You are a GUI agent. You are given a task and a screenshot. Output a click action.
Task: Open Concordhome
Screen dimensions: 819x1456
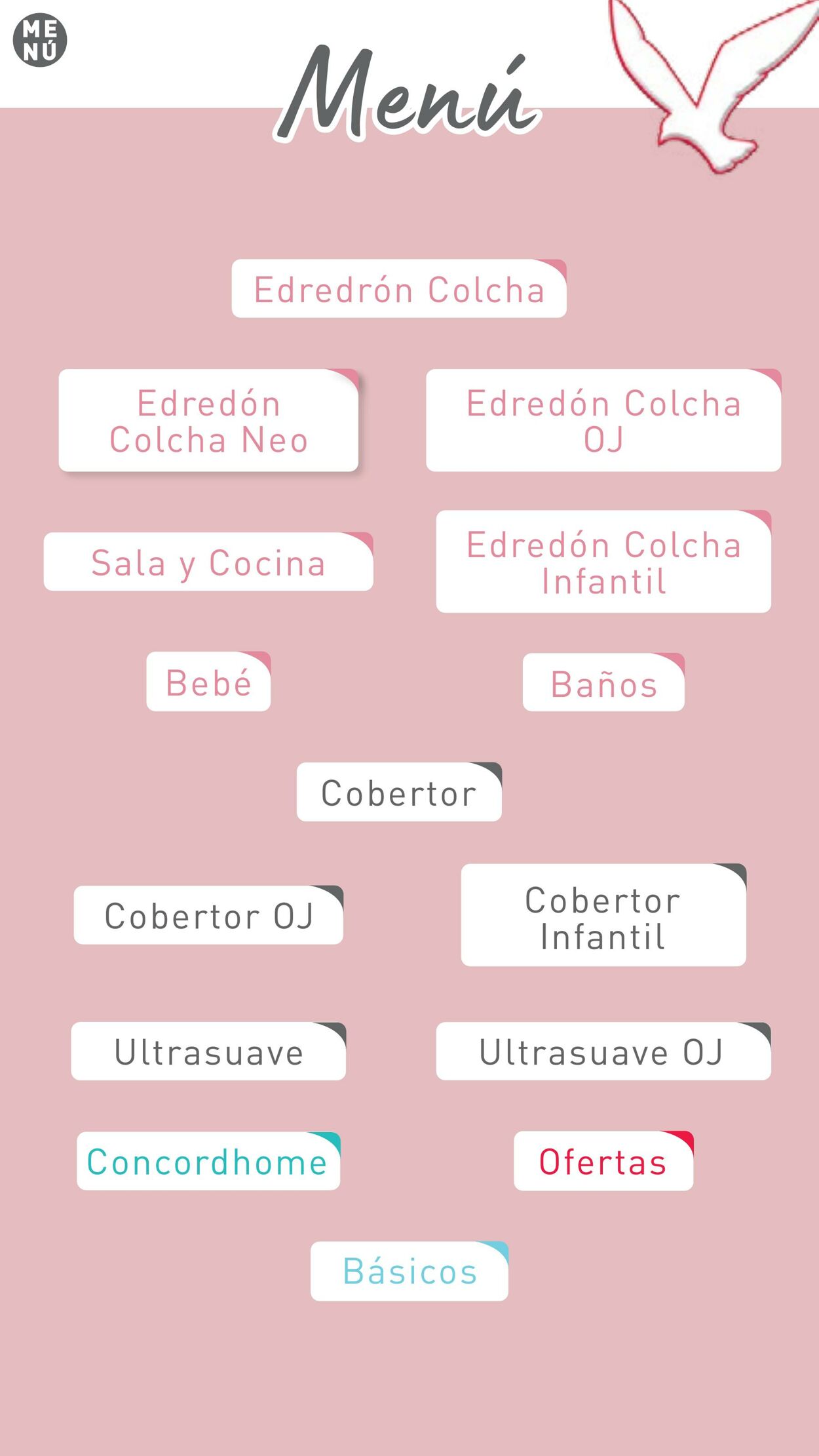point(208,1161)
